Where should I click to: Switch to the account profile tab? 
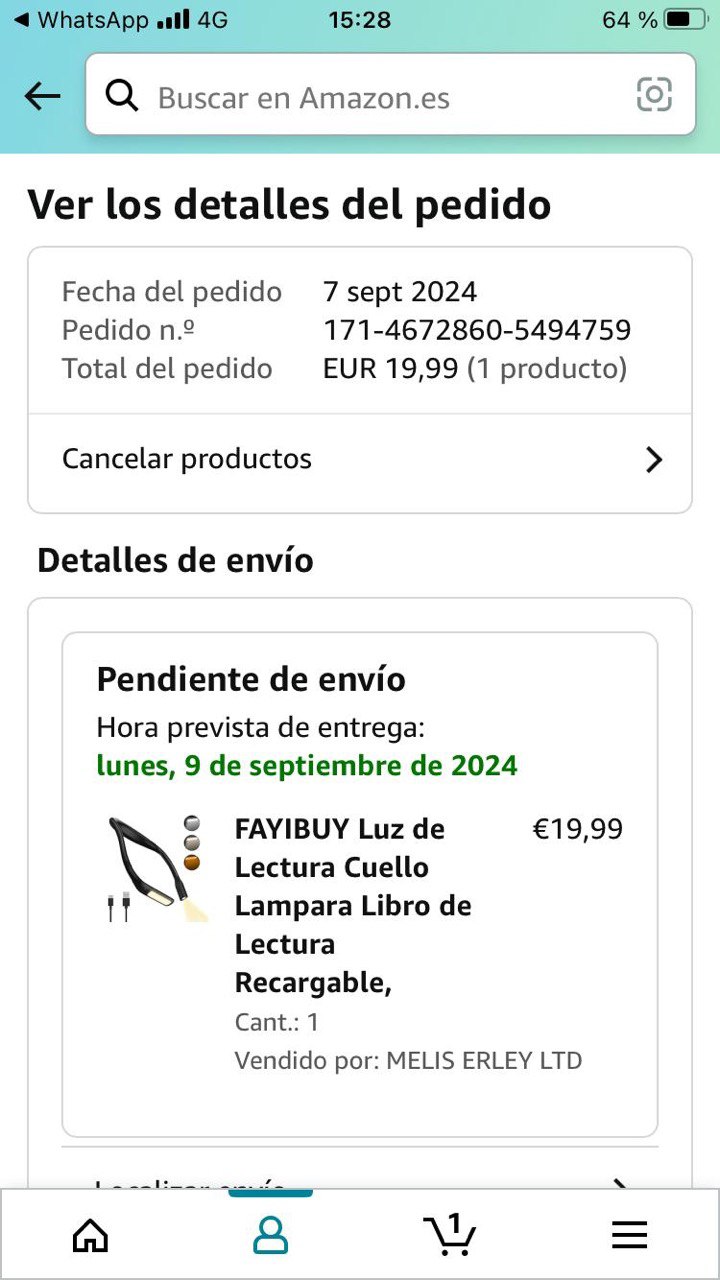[270, 1236]
